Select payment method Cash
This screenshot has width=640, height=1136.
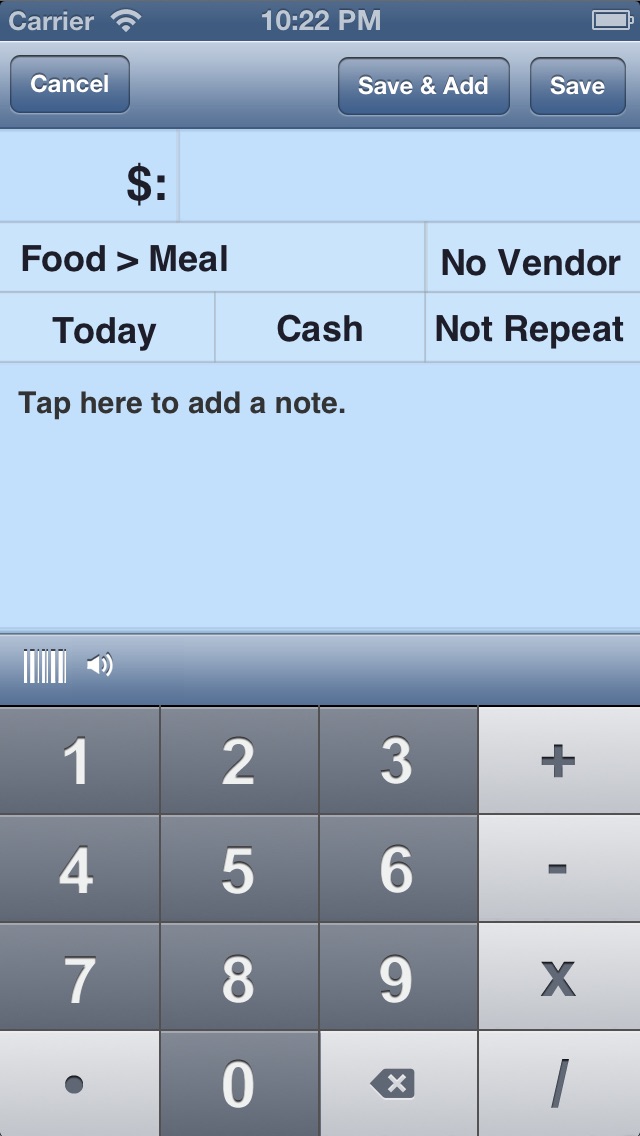(320, 327)
